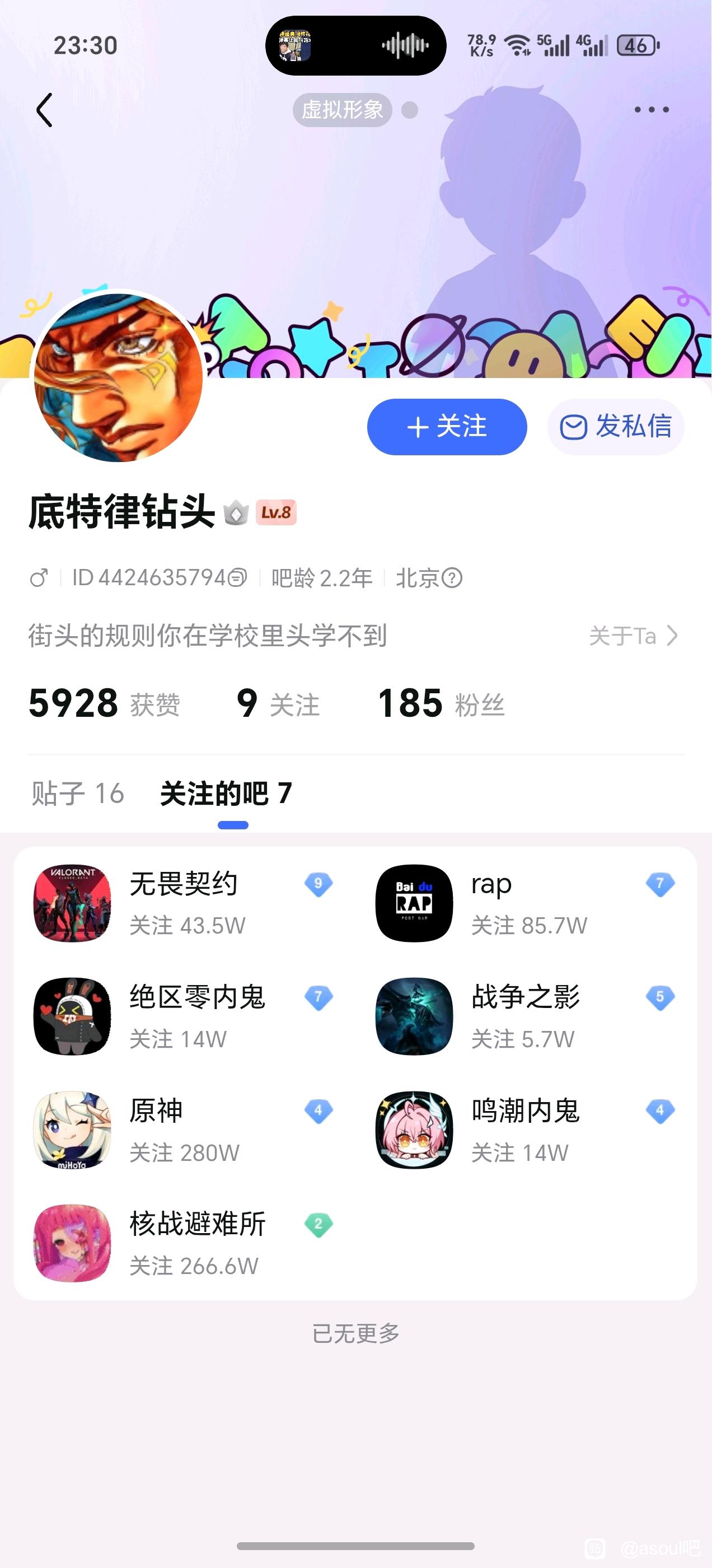View the 9 关注 following list

[x=278, y=704]
